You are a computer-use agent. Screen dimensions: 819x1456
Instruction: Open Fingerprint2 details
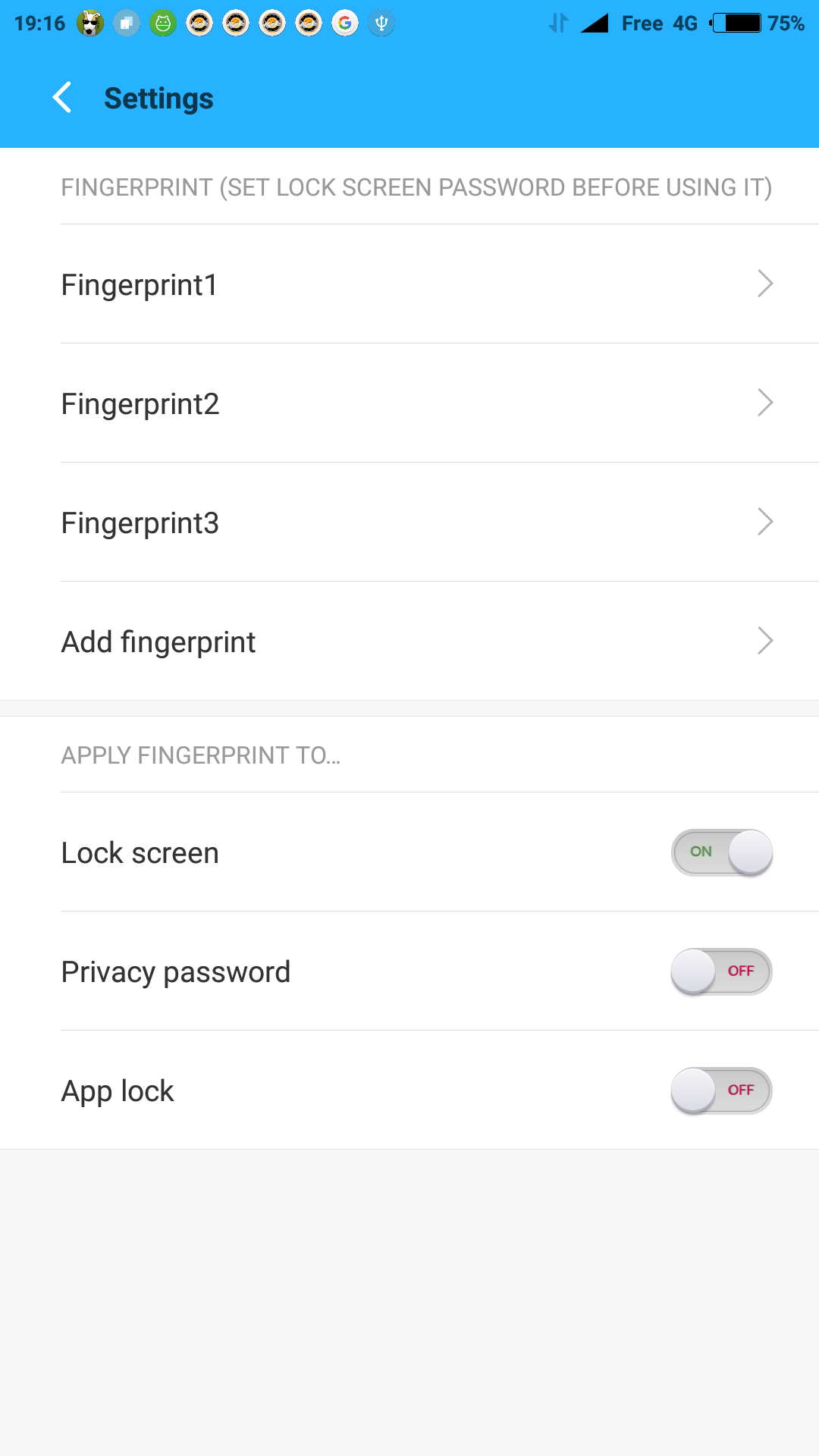click(x=409, y=403)
